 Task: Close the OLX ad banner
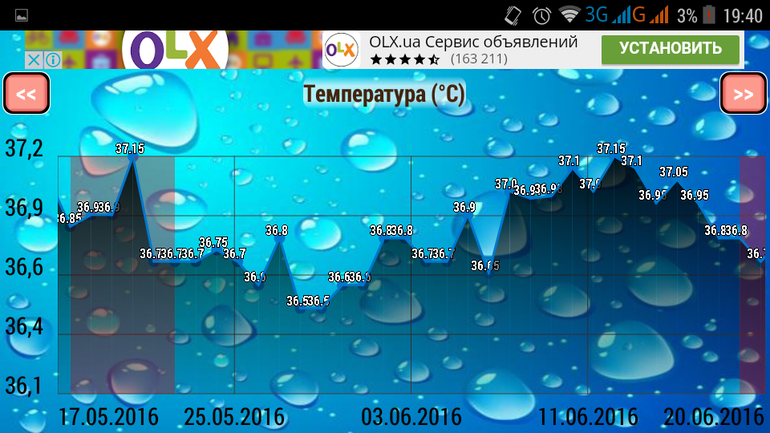tap(33, 60)
